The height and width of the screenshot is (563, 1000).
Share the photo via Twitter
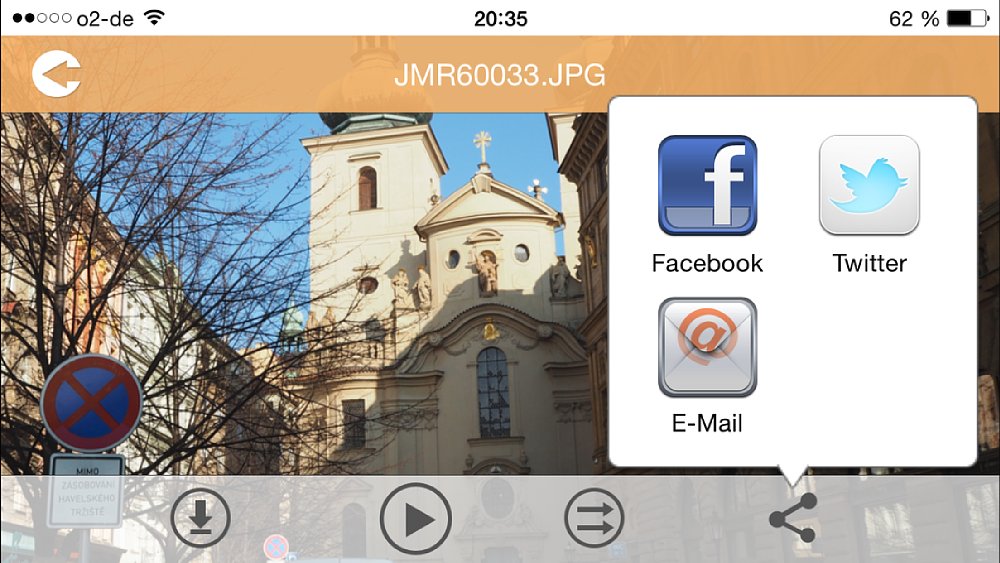tap(869, 186)
